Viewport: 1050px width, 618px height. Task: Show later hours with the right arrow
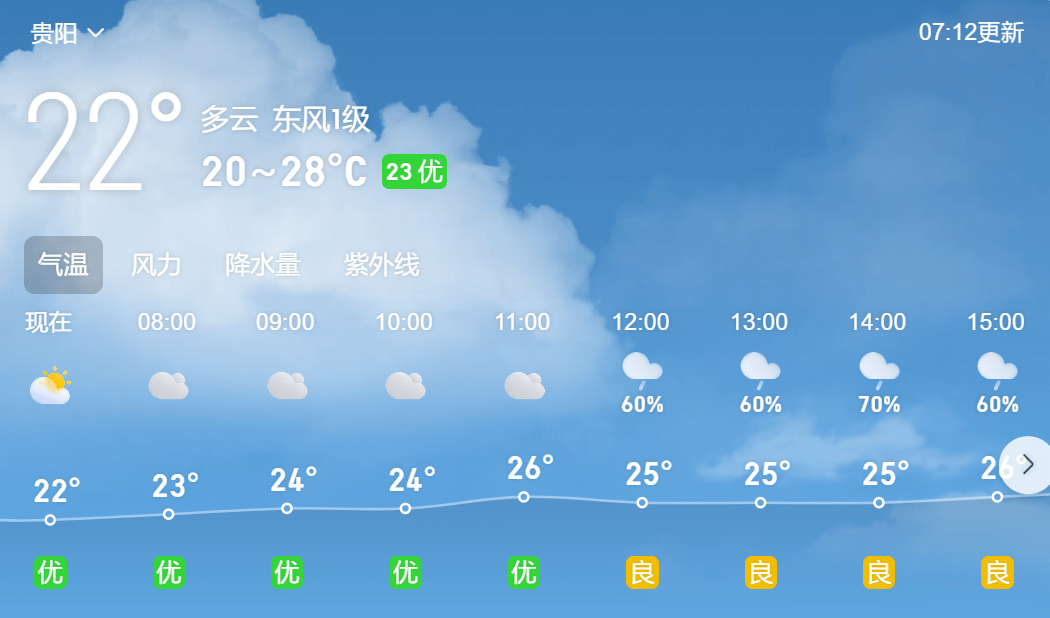click(1027, 465)
